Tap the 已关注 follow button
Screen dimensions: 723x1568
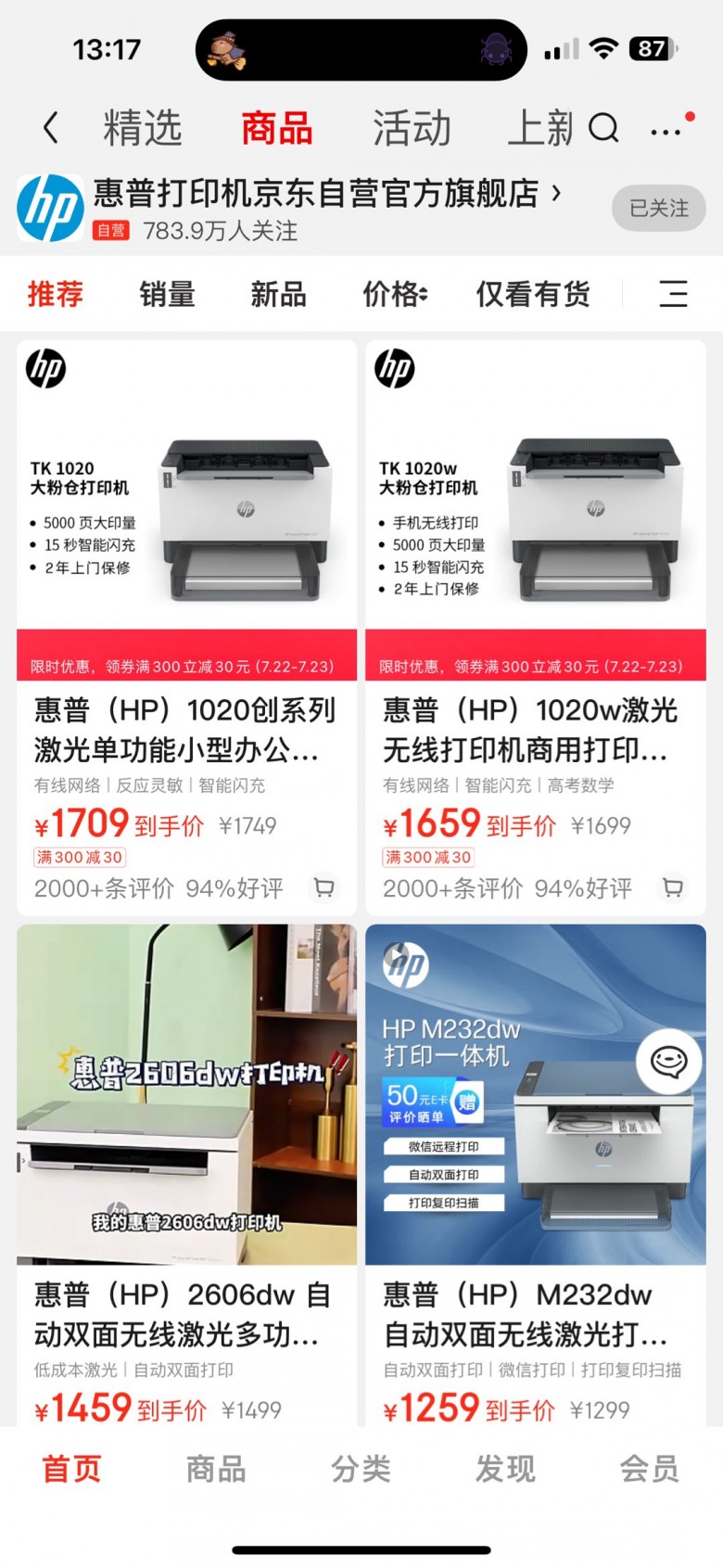click(x=658, y=208)
